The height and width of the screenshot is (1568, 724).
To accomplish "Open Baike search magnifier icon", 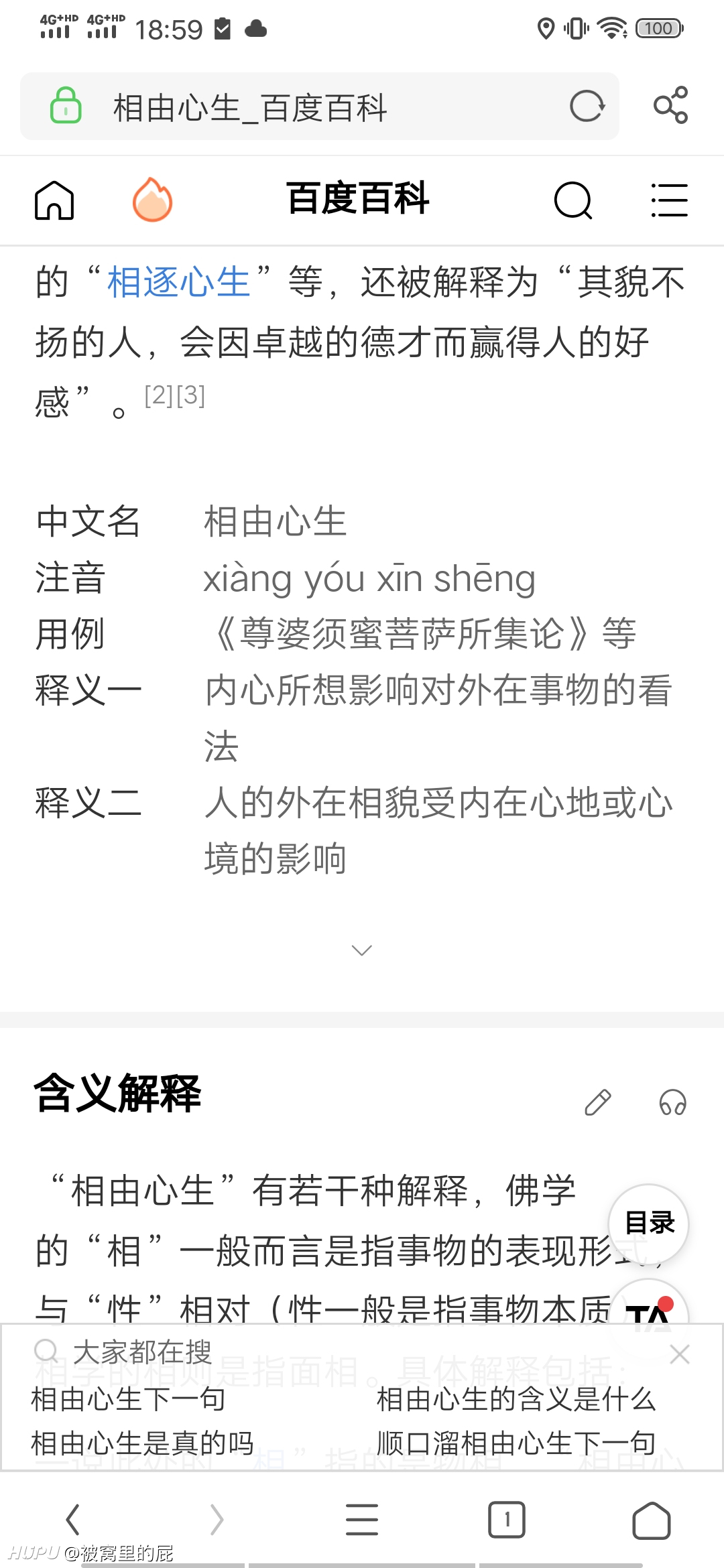I will pos(573,200).
